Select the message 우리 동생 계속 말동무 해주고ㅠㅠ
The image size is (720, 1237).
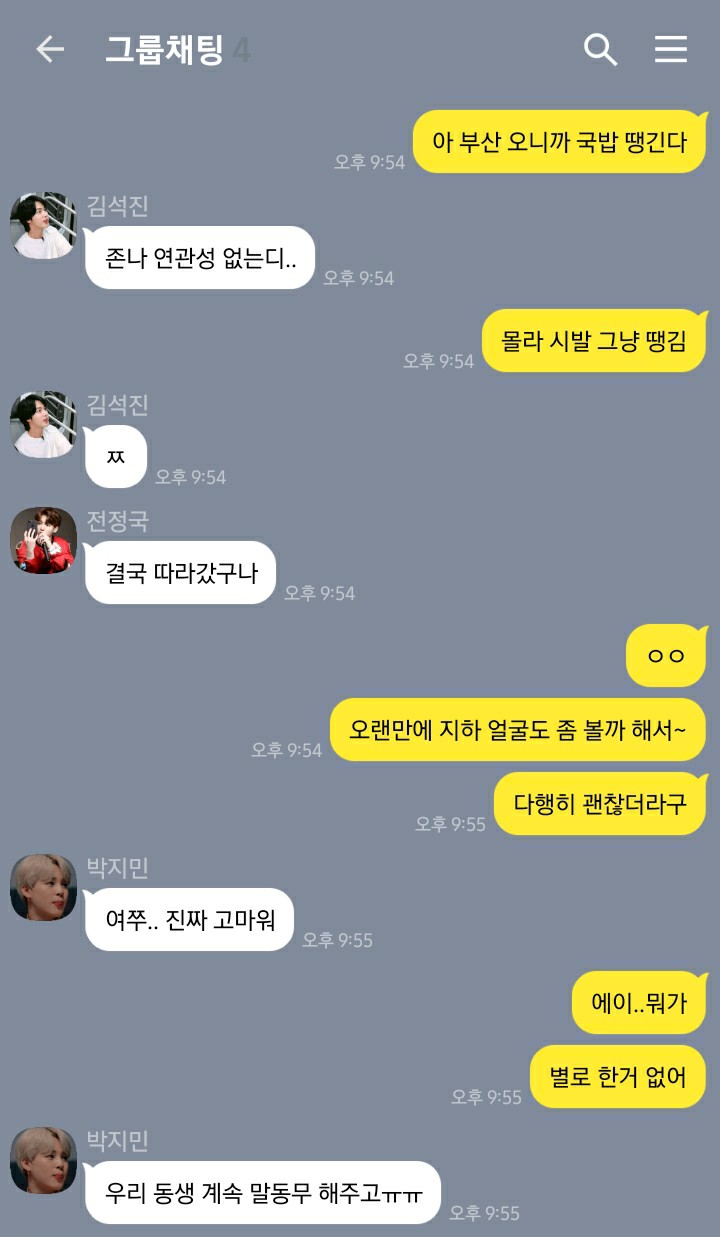(263, 1193)
